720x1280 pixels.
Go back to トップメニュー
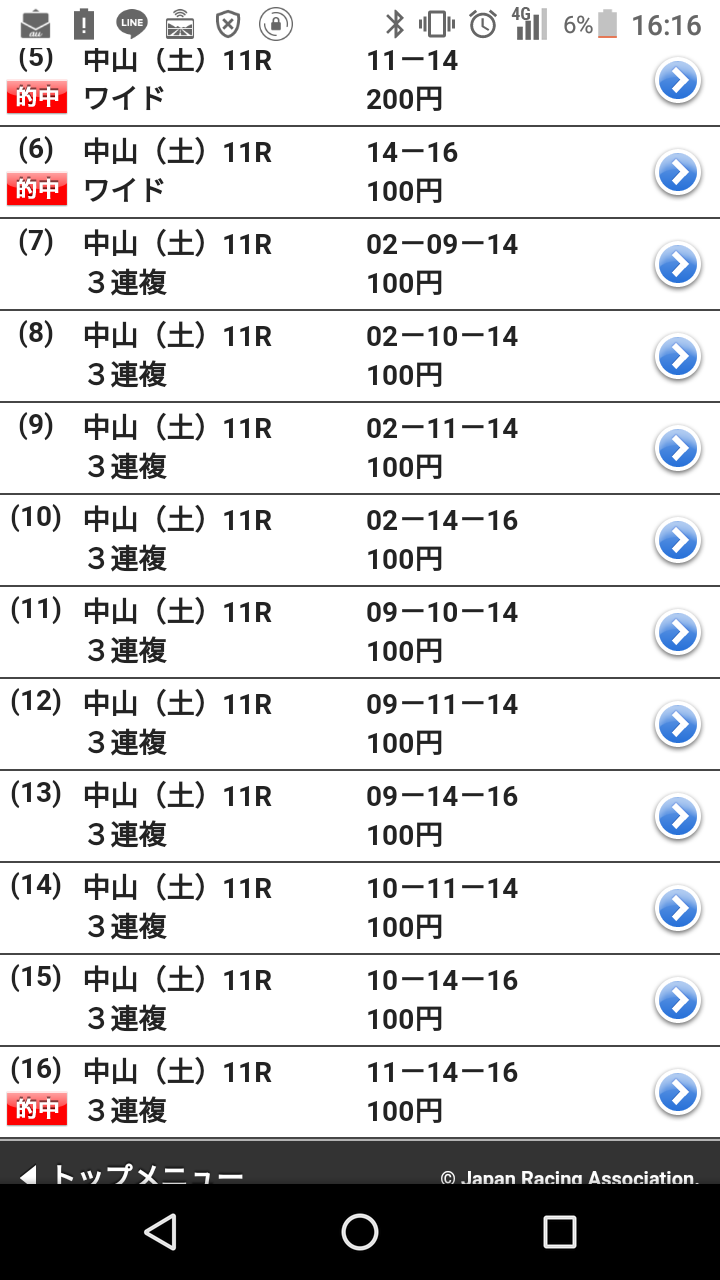pyautogui.click(x=135, y=1172)
